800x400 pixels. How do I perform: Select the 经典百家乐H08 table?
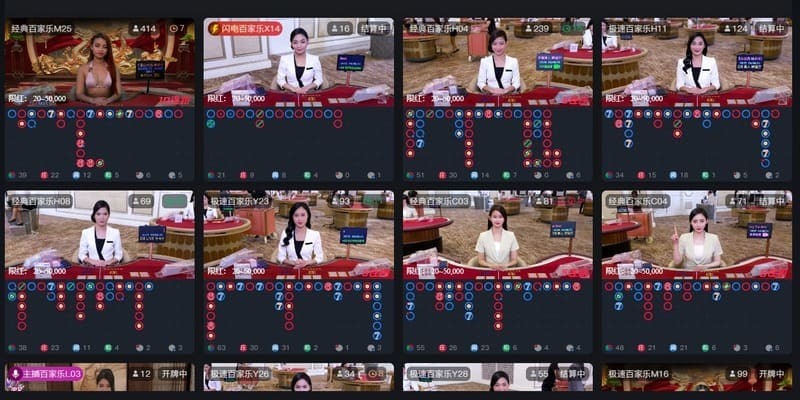(x=98, y=235)
